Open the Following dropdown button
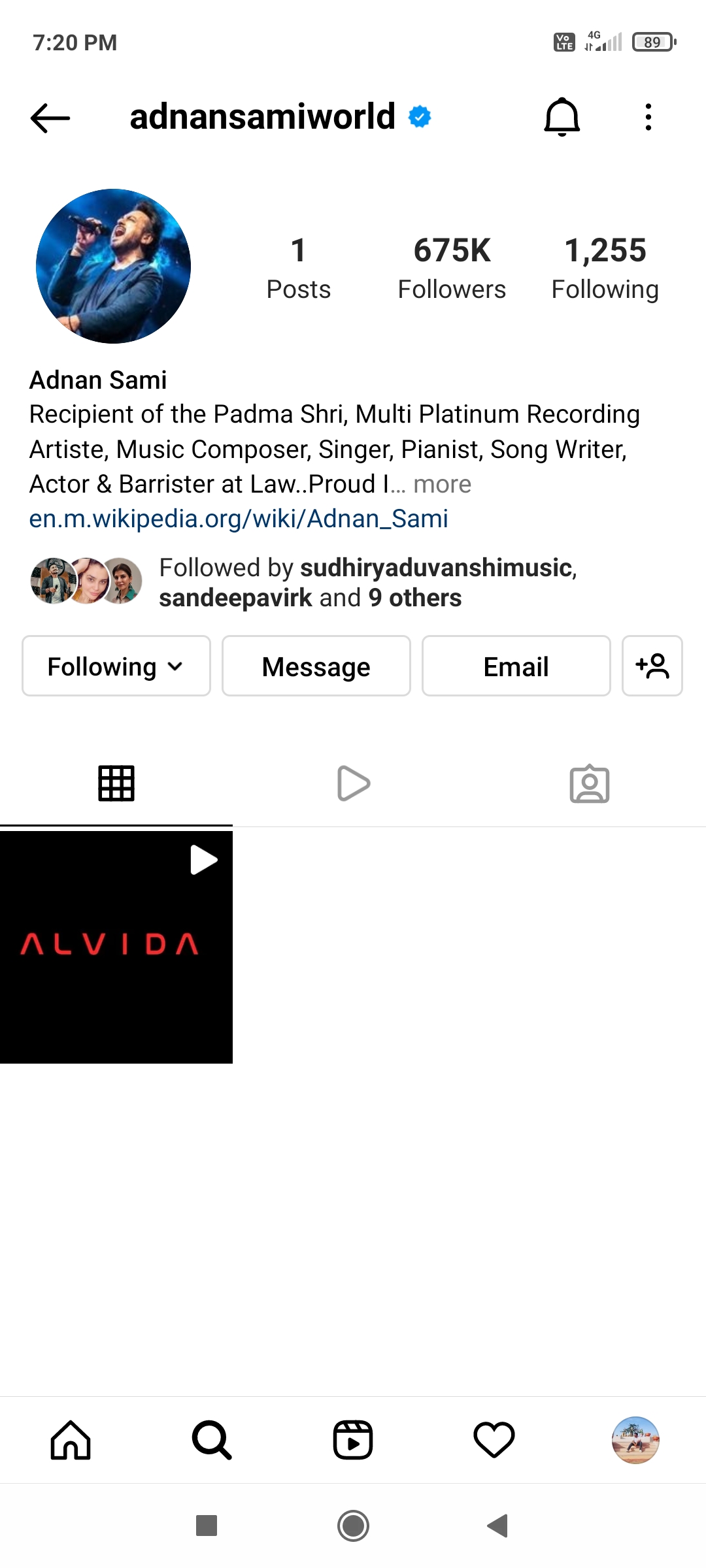This screenshot has width=706, height=1568. click(116, 666)
